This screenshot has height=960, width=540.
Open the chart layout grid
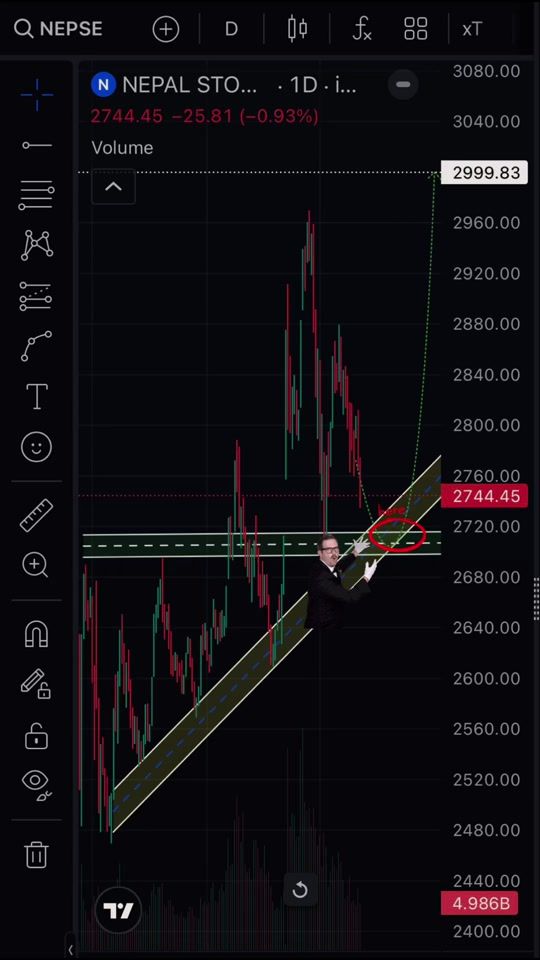tap(416, 29)
